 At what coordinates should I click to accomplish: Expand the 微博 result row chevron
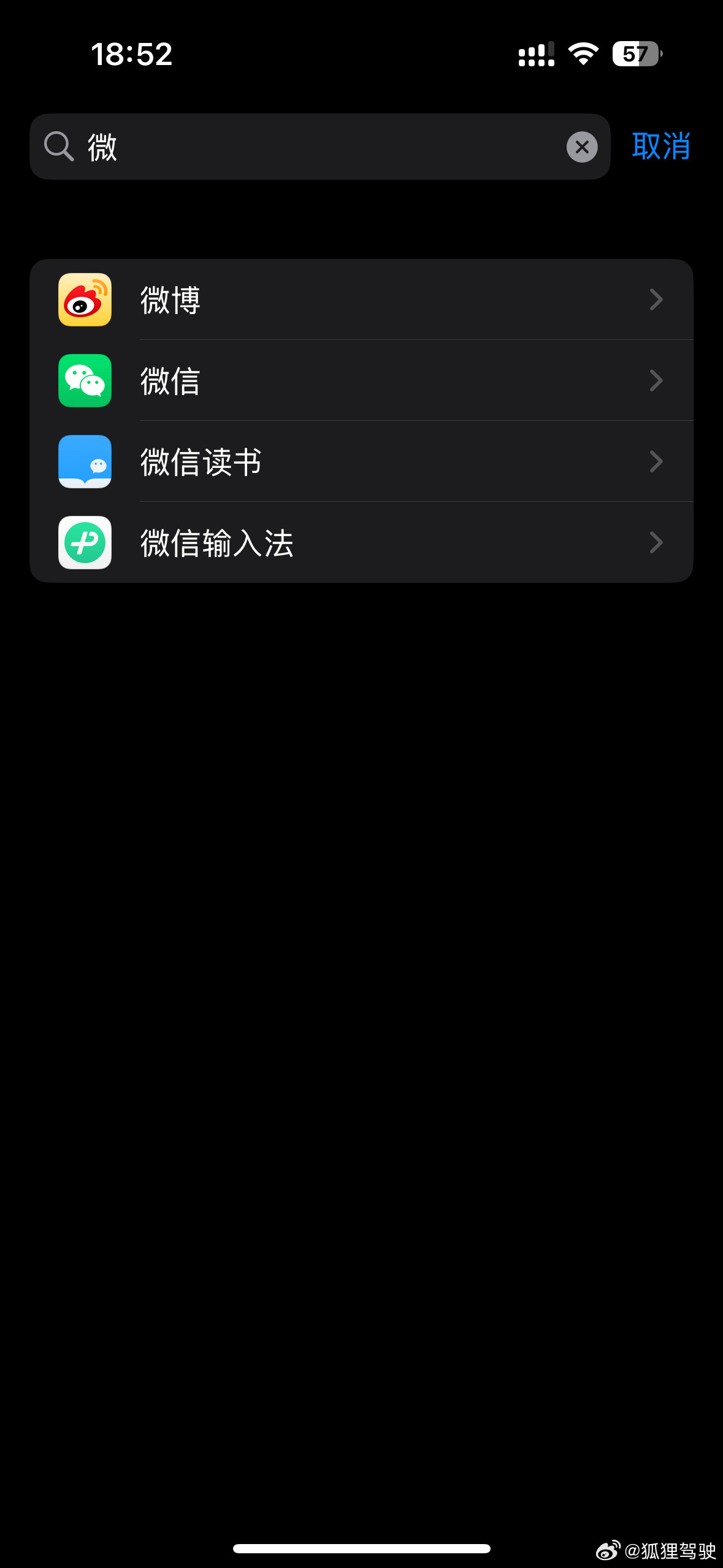656,299
